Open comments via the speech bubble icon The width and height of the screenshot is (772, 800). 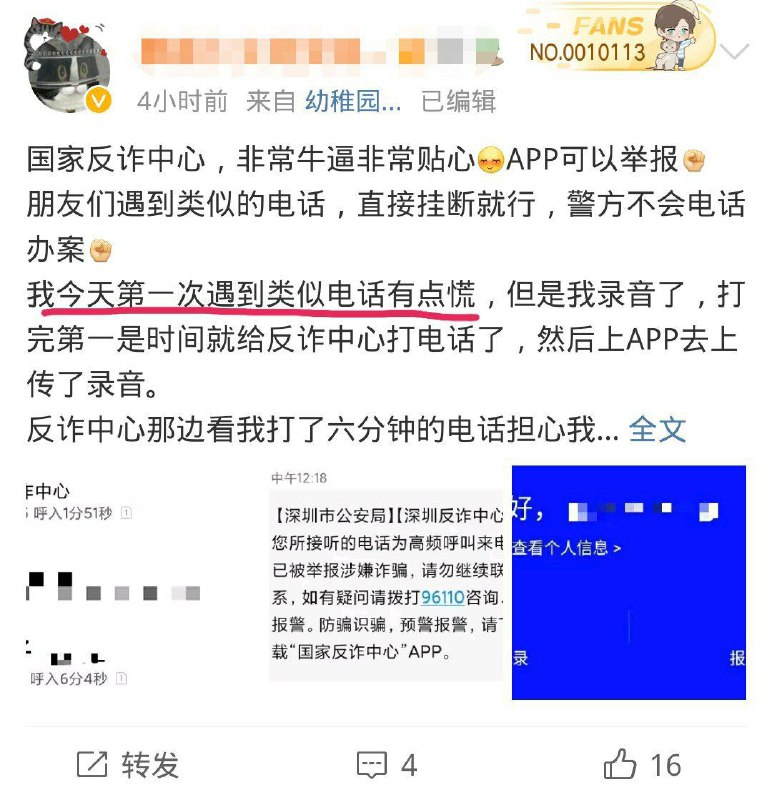pos(371,763)
